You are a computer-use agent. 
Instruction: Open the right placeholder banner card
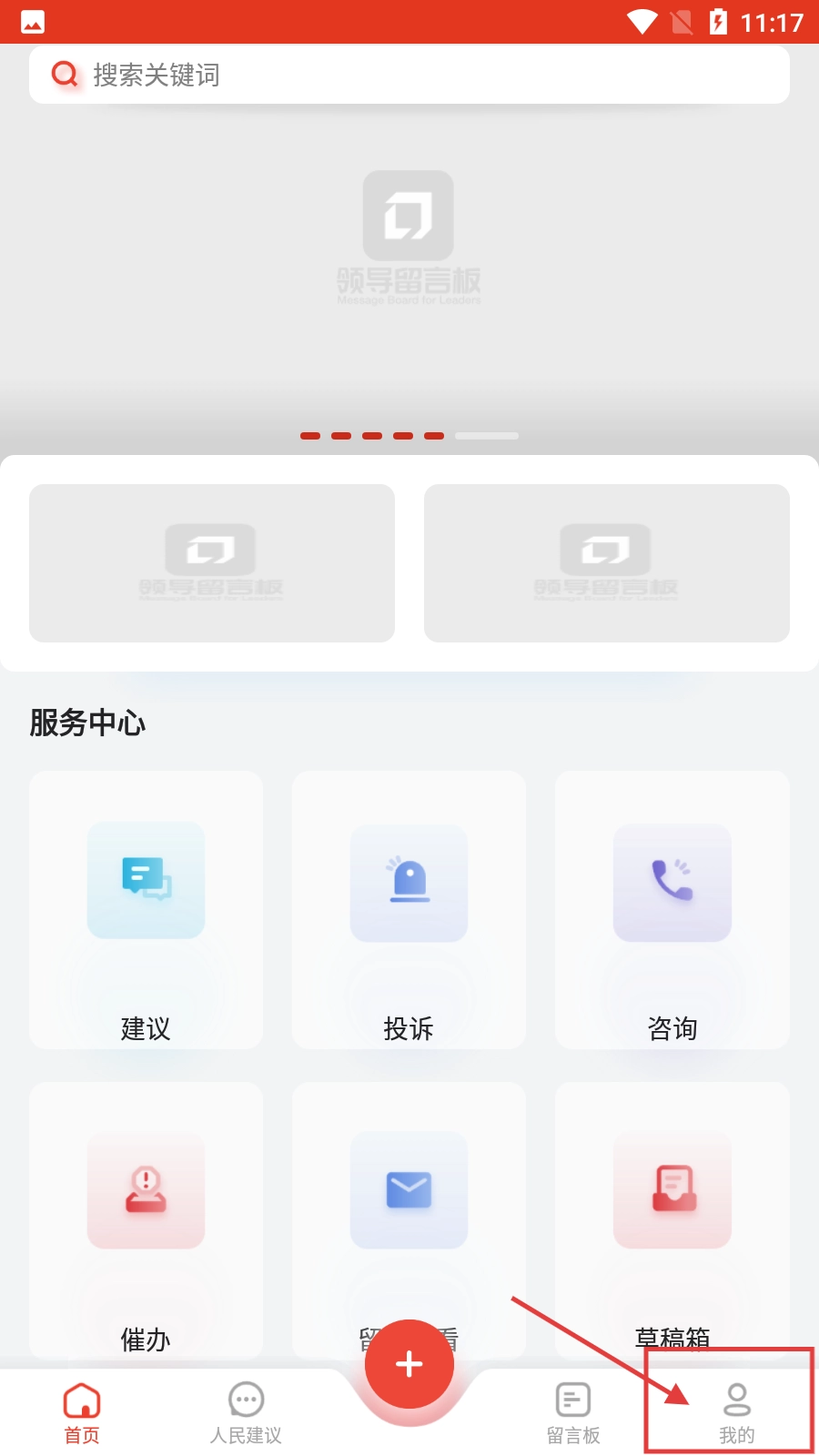point(607,563)
